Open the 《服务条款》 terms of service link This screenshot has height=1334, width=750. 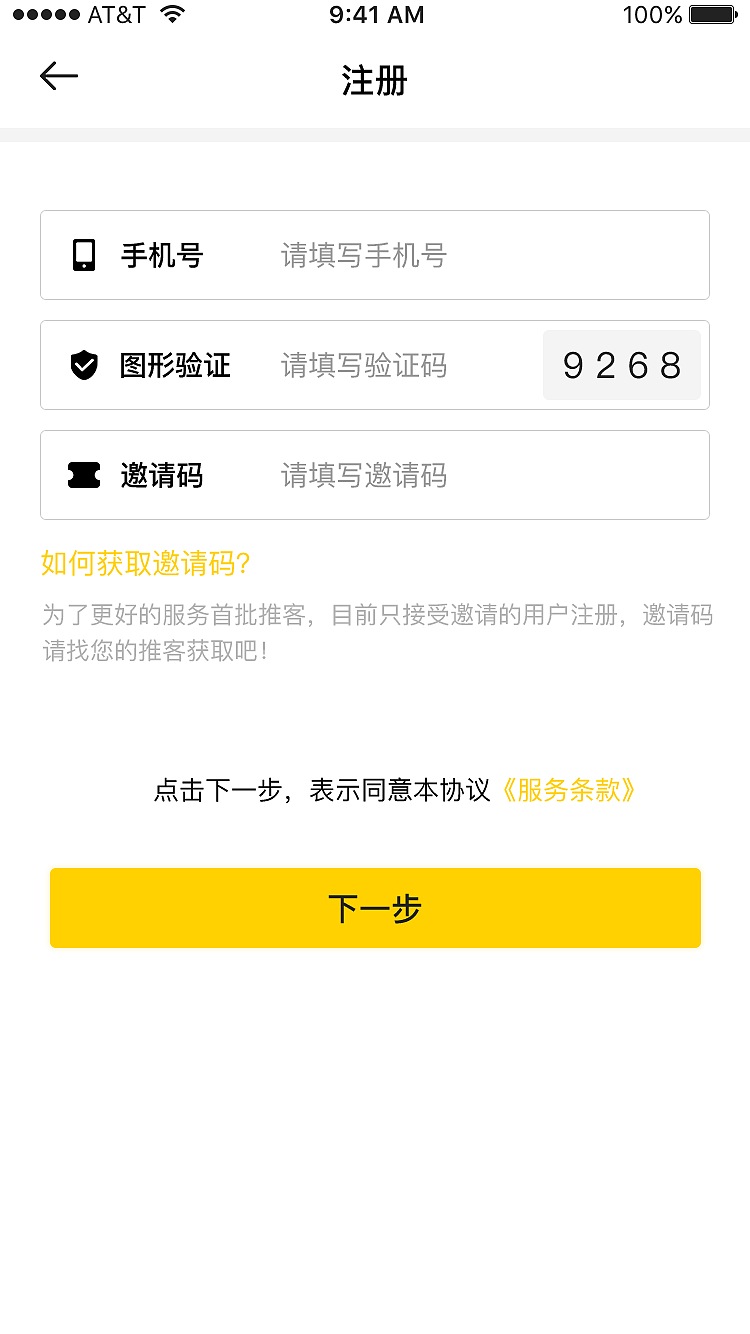(x=569, y=791)
